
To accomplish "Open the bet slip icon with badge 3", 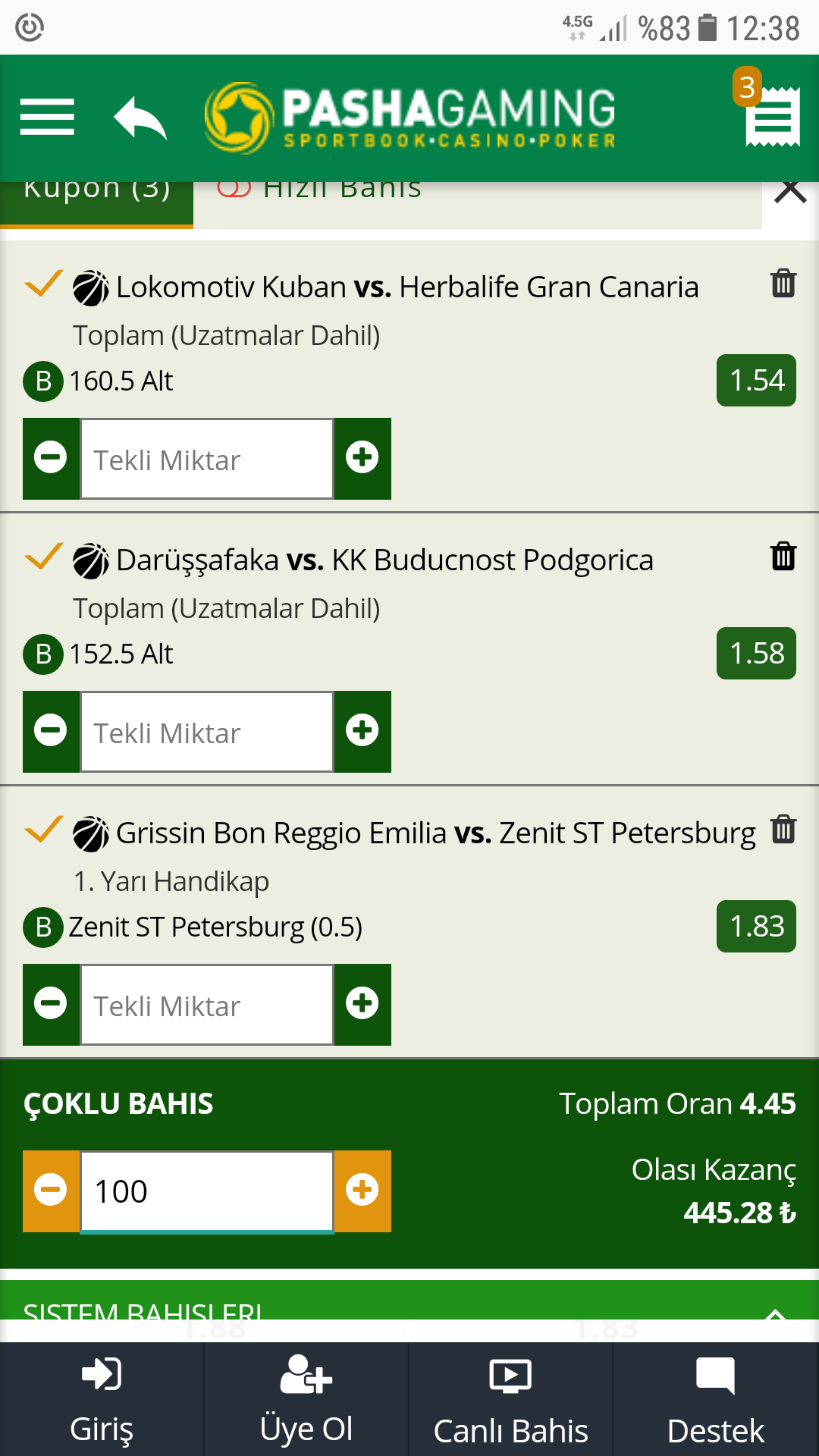I will (x=770, y=115).
